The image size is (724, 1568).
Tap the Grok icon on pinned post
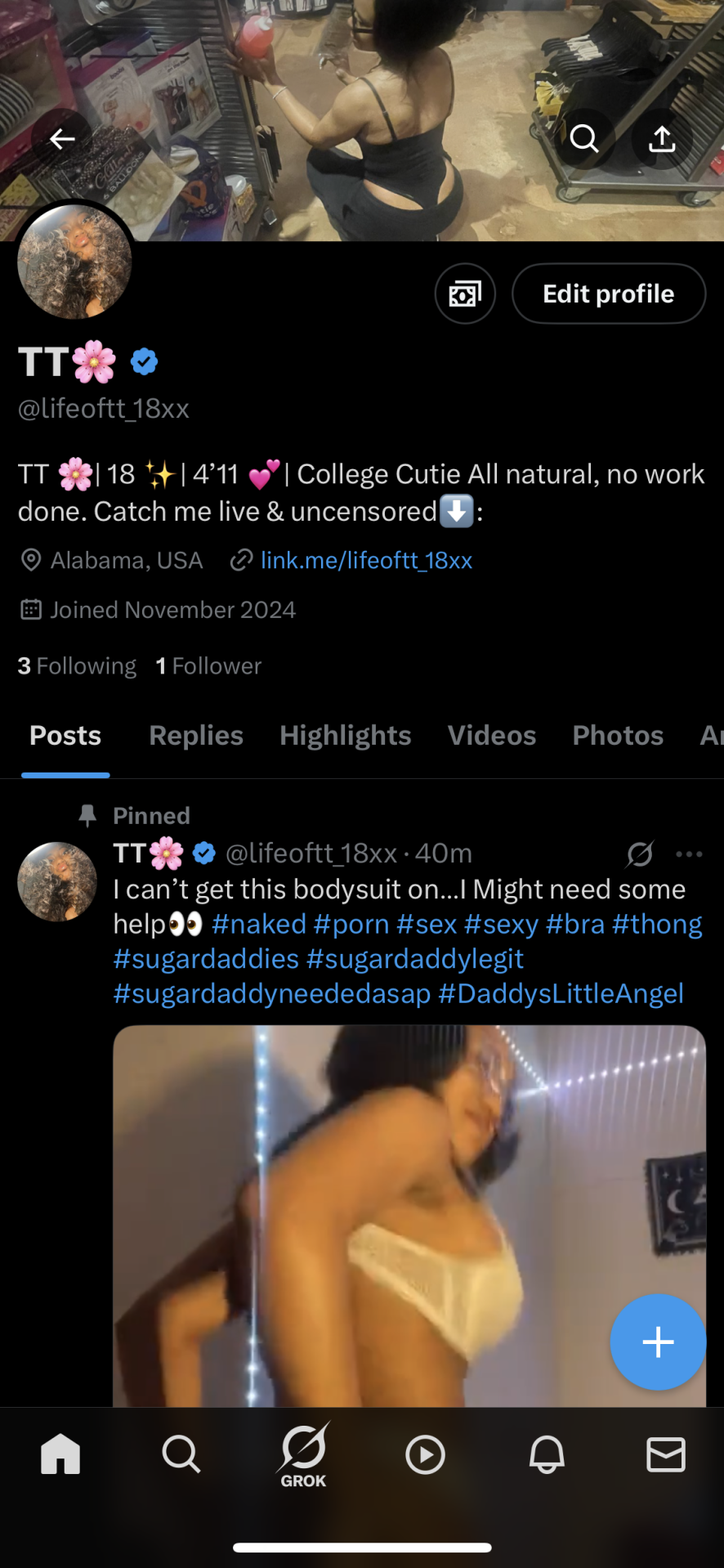[x=639, y=854]
